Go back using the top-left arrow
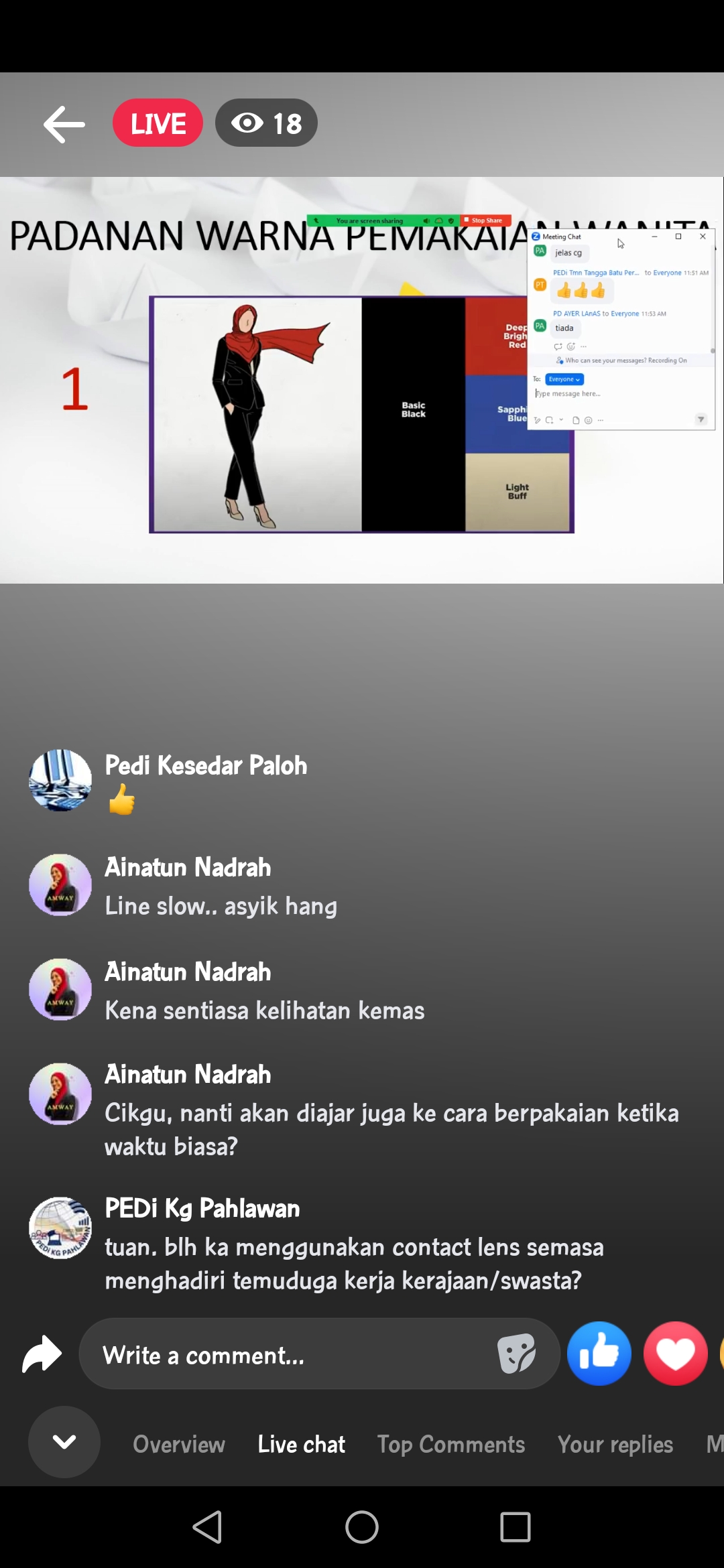 64,124
